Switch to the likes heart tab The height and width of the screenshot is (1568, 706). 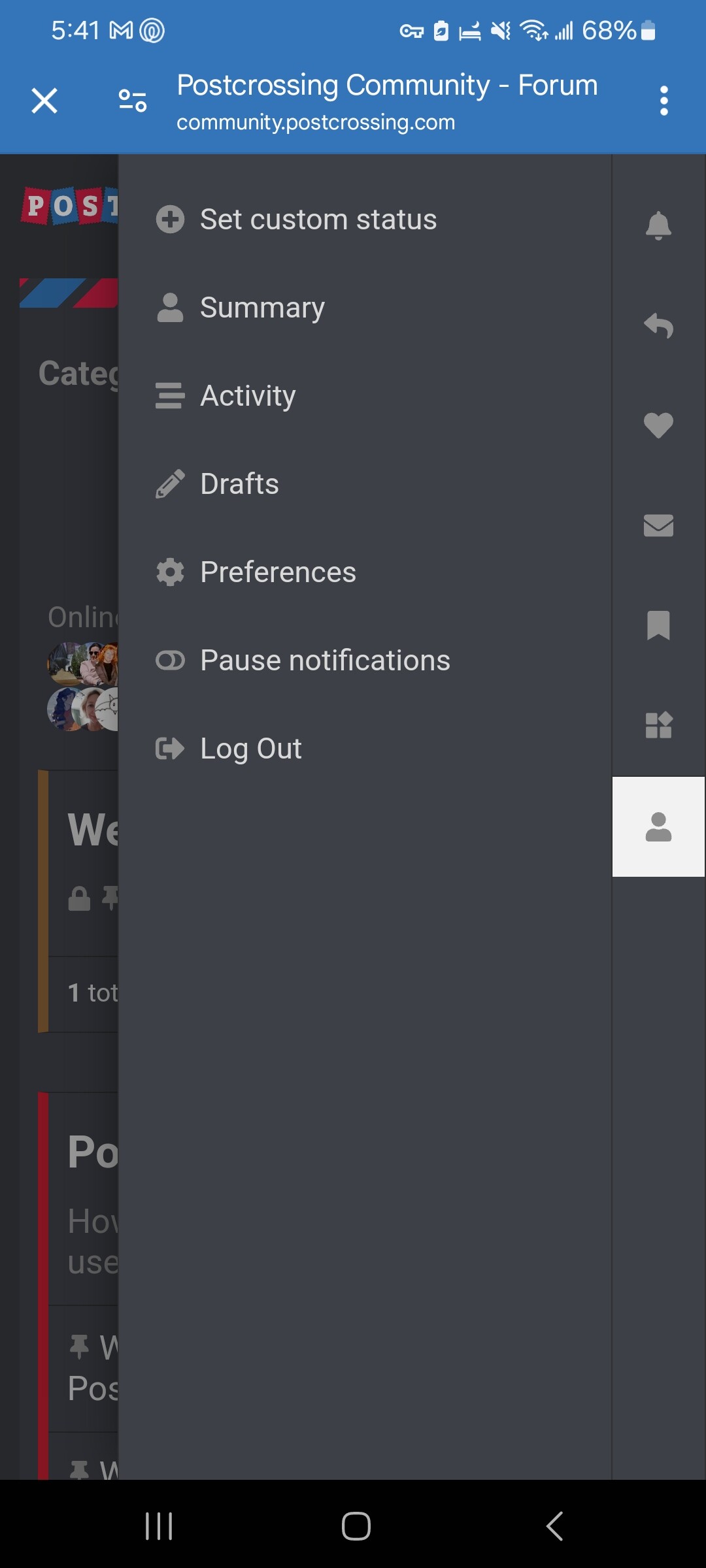click(658, 425)
